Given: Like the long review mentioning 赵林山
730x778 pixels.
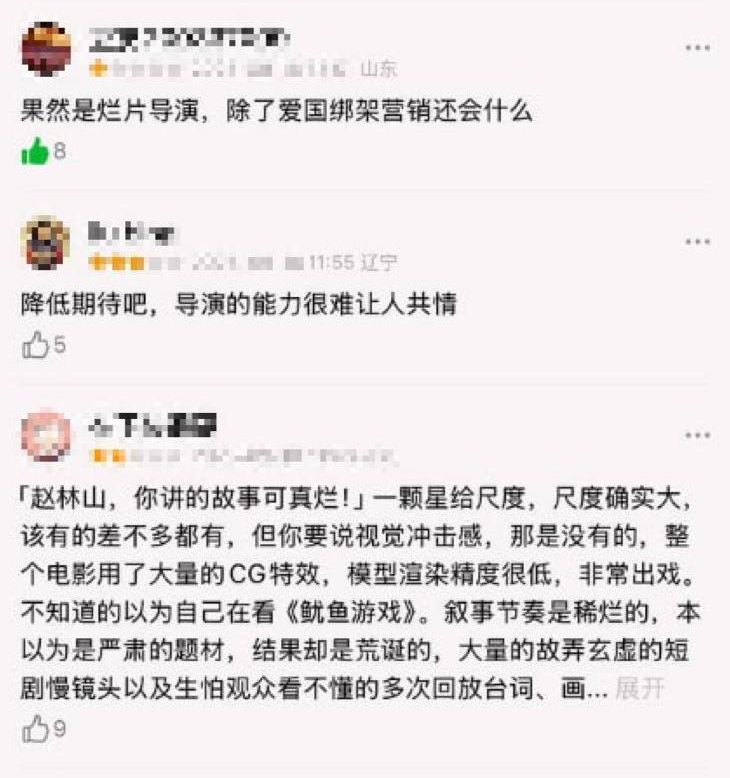Looking at the screenshot, I should click(x=36, y=730).
